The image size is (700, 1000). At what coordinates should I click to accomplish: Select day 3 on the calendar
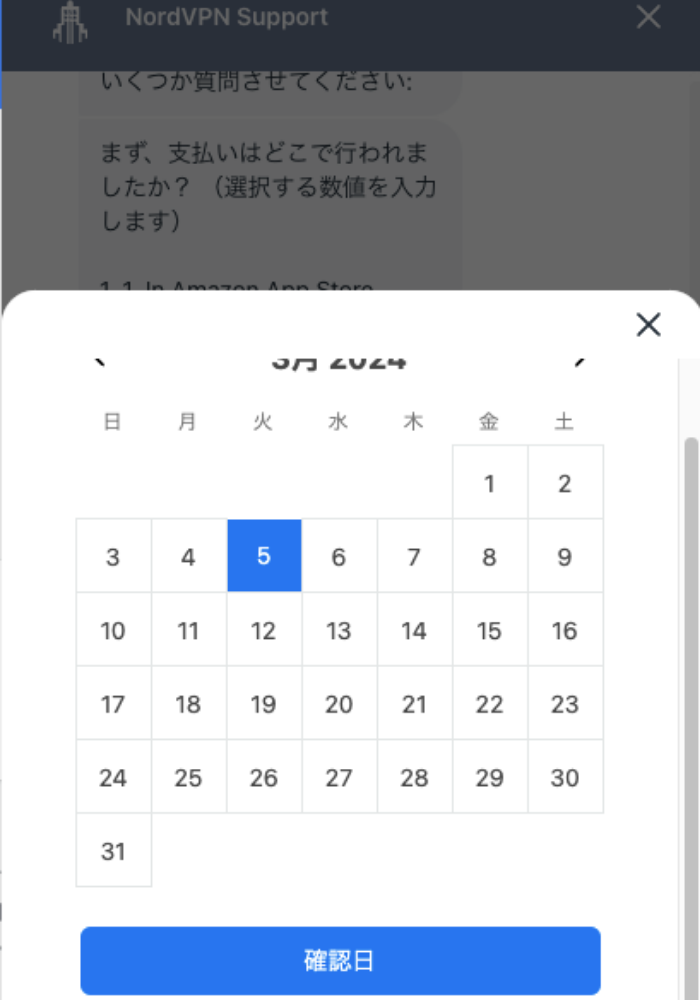tap(113, 557)
